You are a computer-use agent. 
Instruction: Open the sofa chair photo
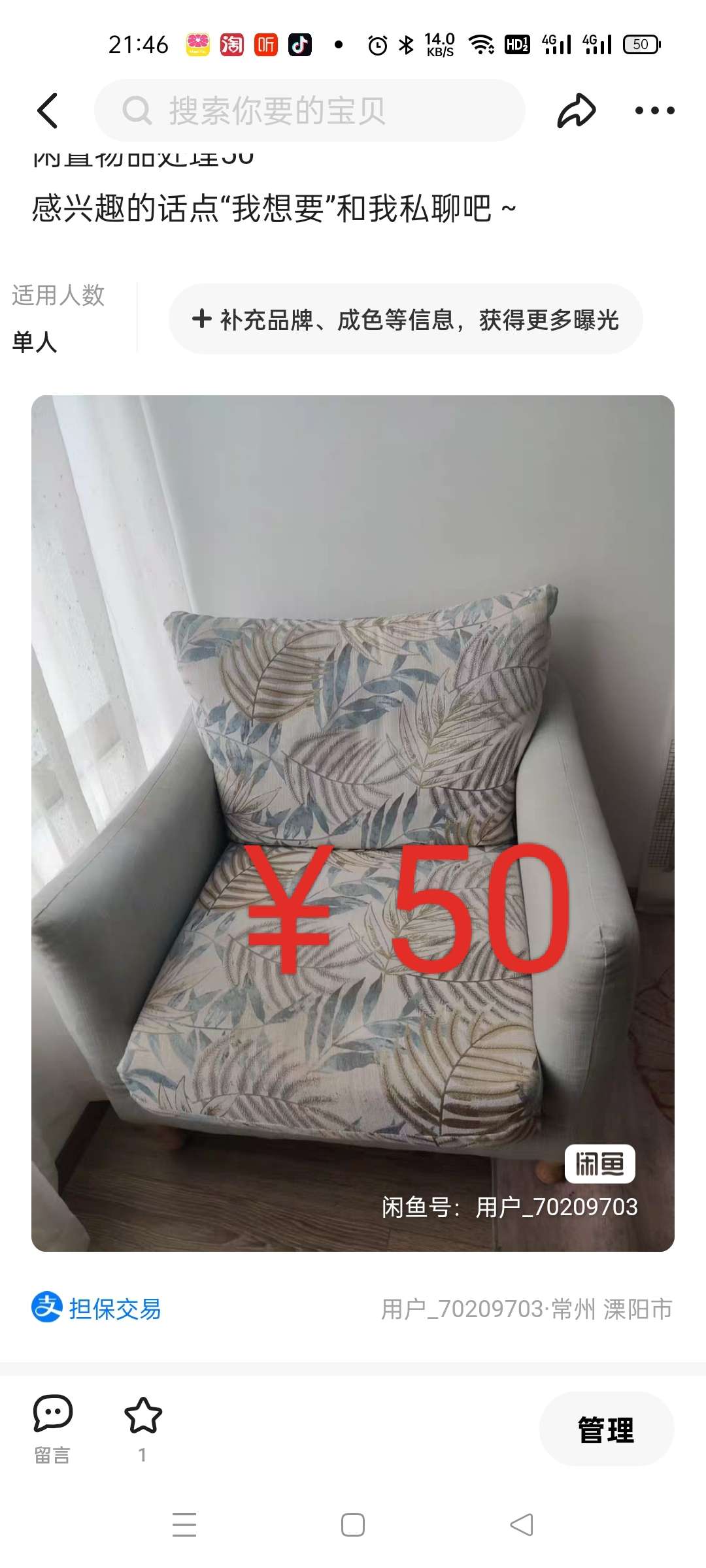[353, 823]
